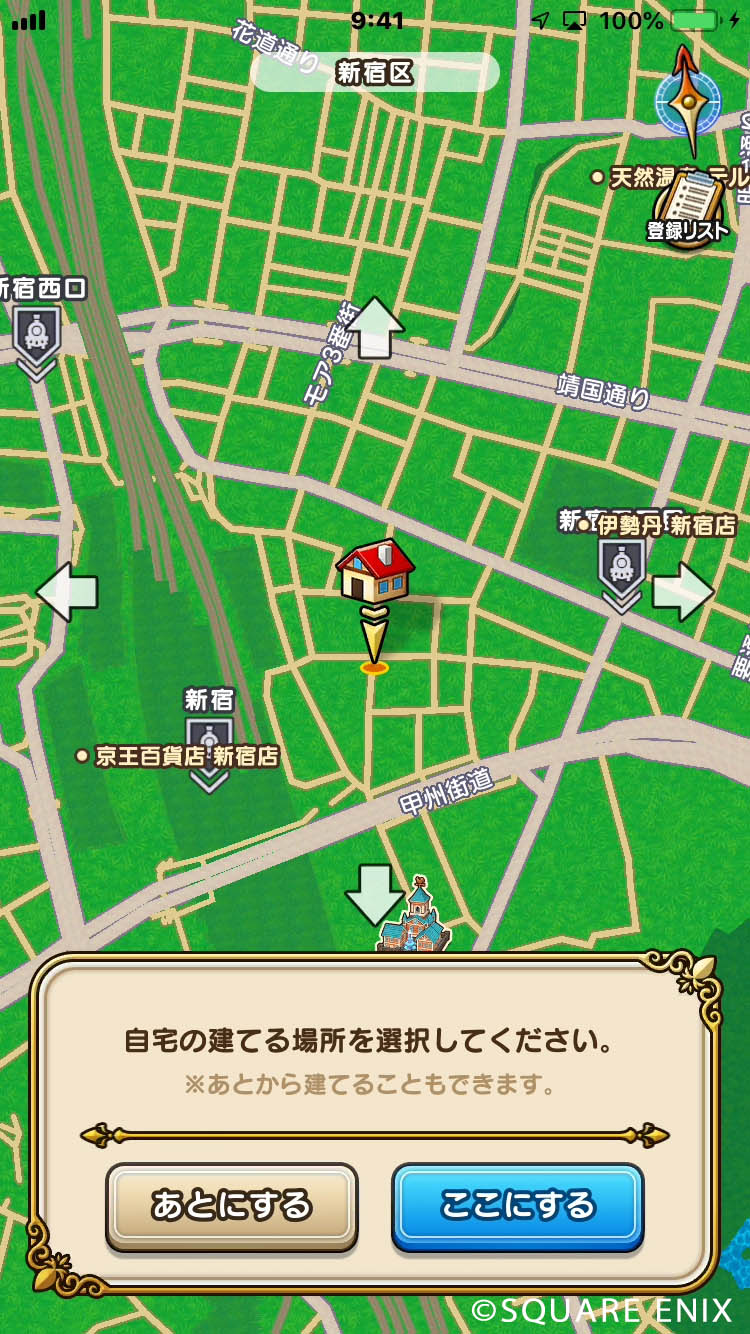The image size is (750, 1334).
Task: Nudge the map down with the down arrow
Action: pyautogui.click(x=374, y=893)
